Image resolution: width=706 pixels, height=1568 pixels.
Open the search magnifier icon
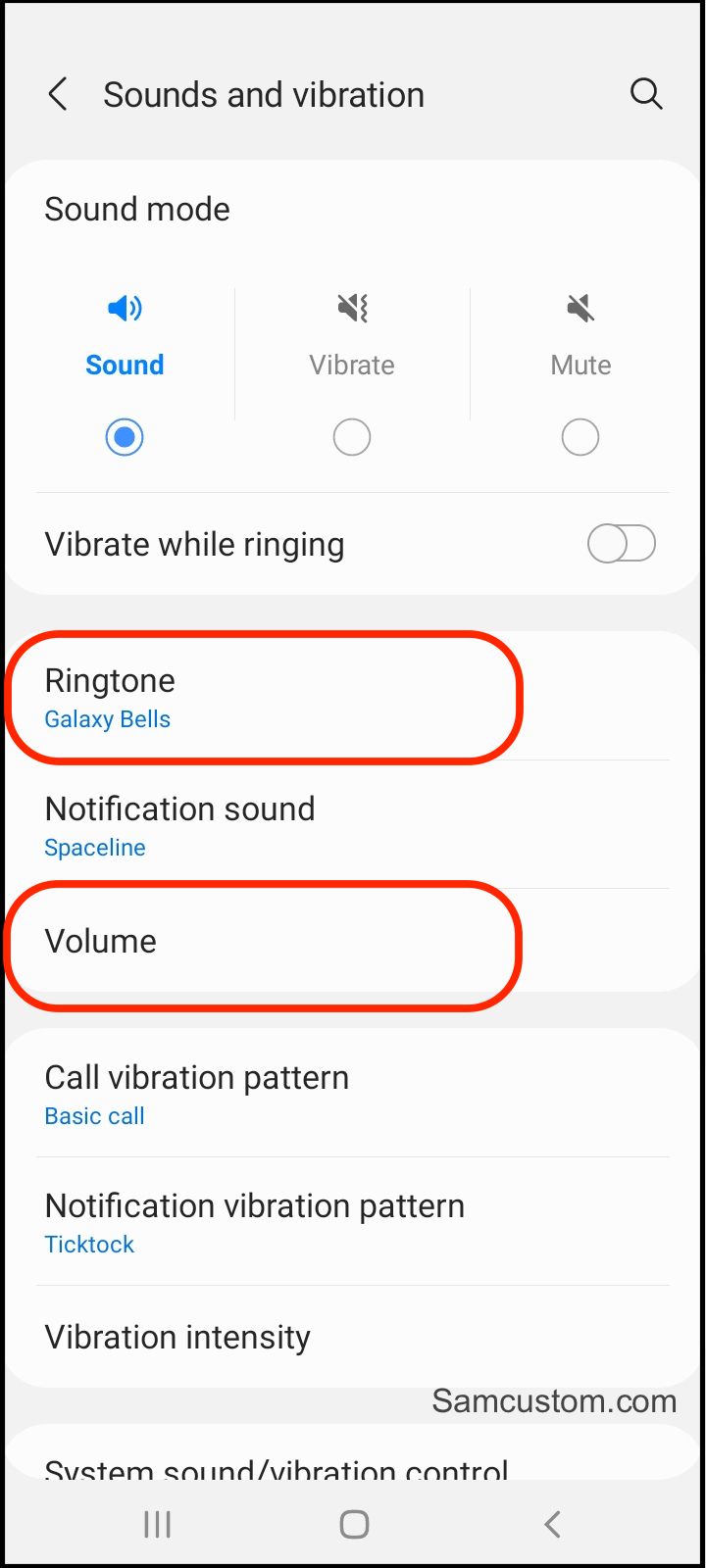646,95
